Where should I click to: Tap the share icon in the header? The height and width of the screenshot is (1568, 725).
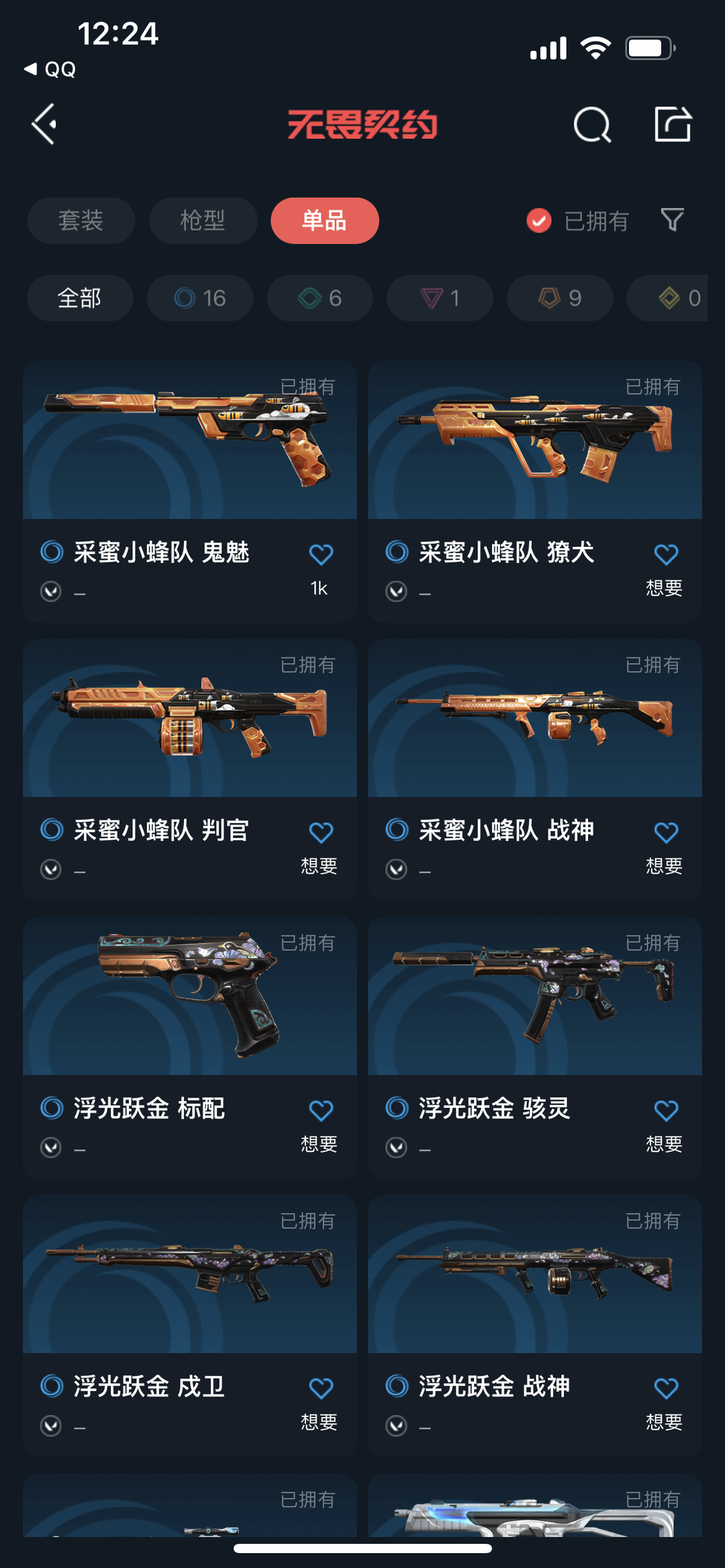[x=673, y=124]
